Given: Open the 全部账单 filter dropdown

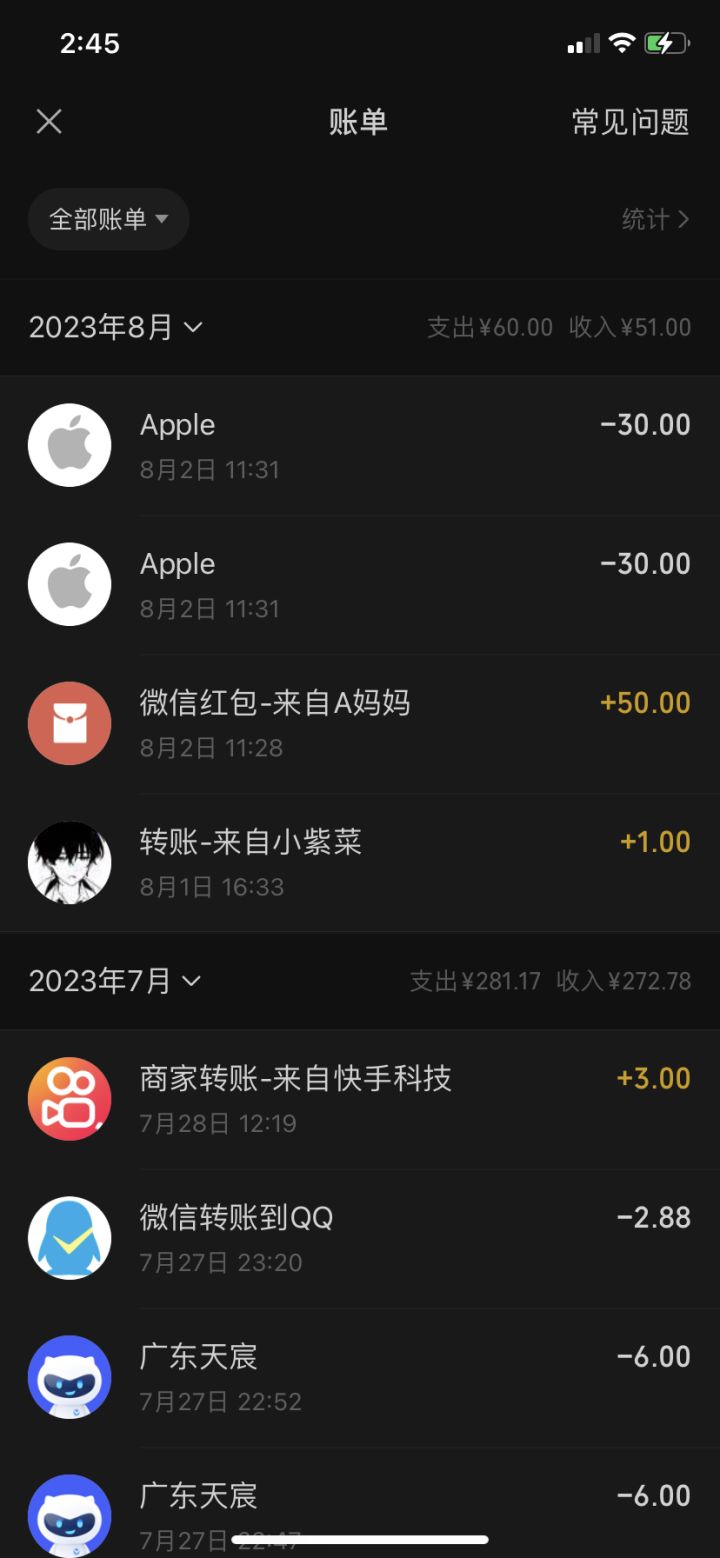Looking at the screenshot, I should tap(108, 219).
